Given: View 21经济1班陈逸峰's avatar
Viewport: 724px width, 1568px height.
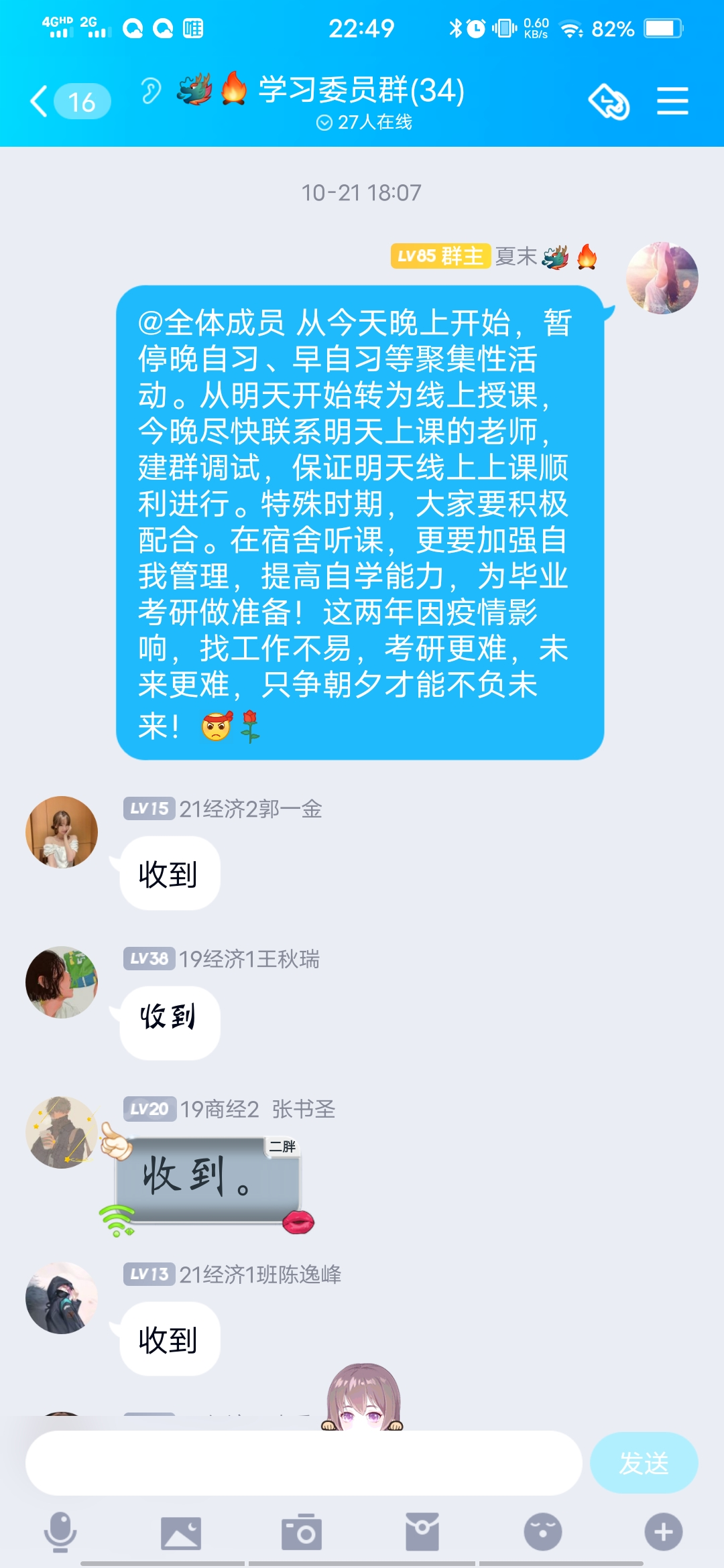Looking at the screenshot, I should click(62, 1298).
